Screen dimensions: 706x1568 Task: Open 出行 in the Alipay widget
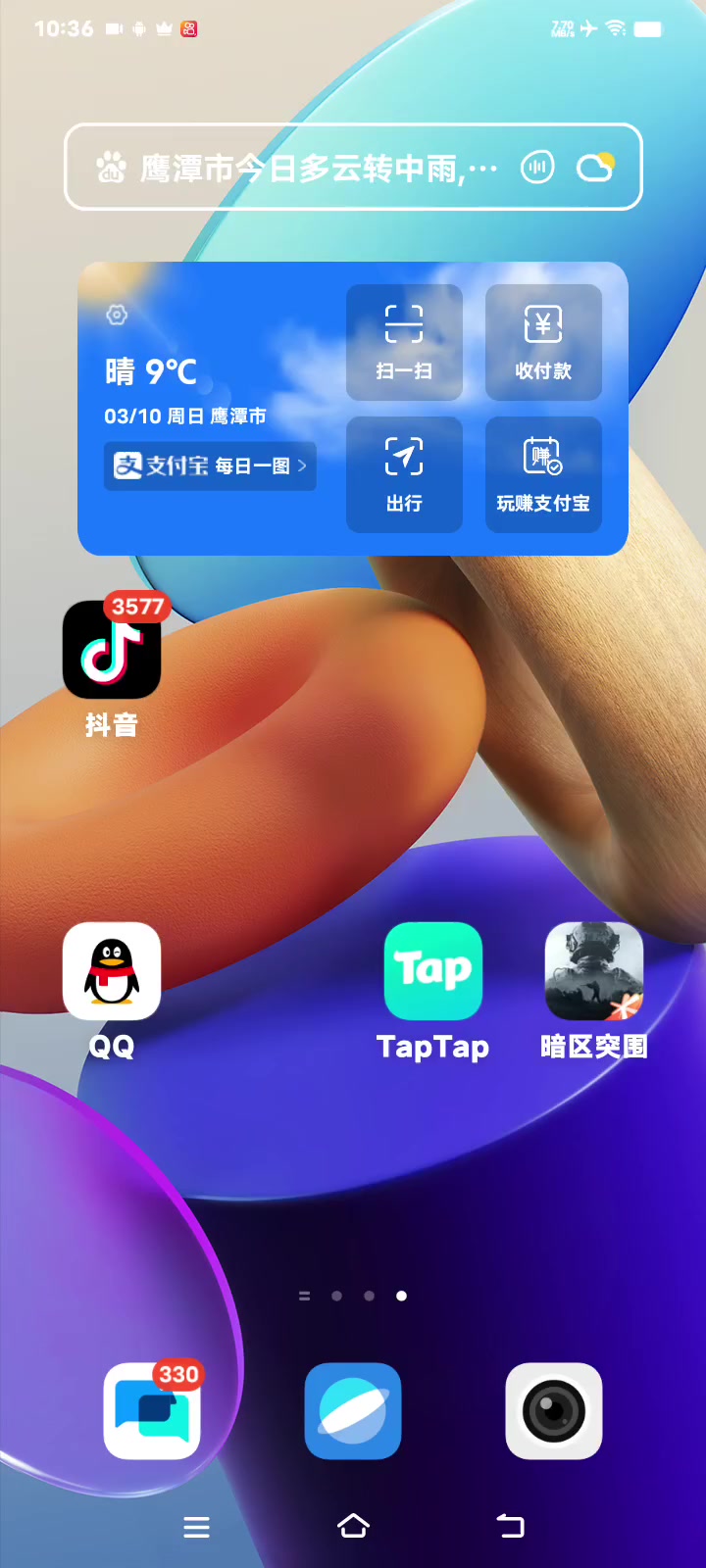pyautogui.click(x=404, y=474)
